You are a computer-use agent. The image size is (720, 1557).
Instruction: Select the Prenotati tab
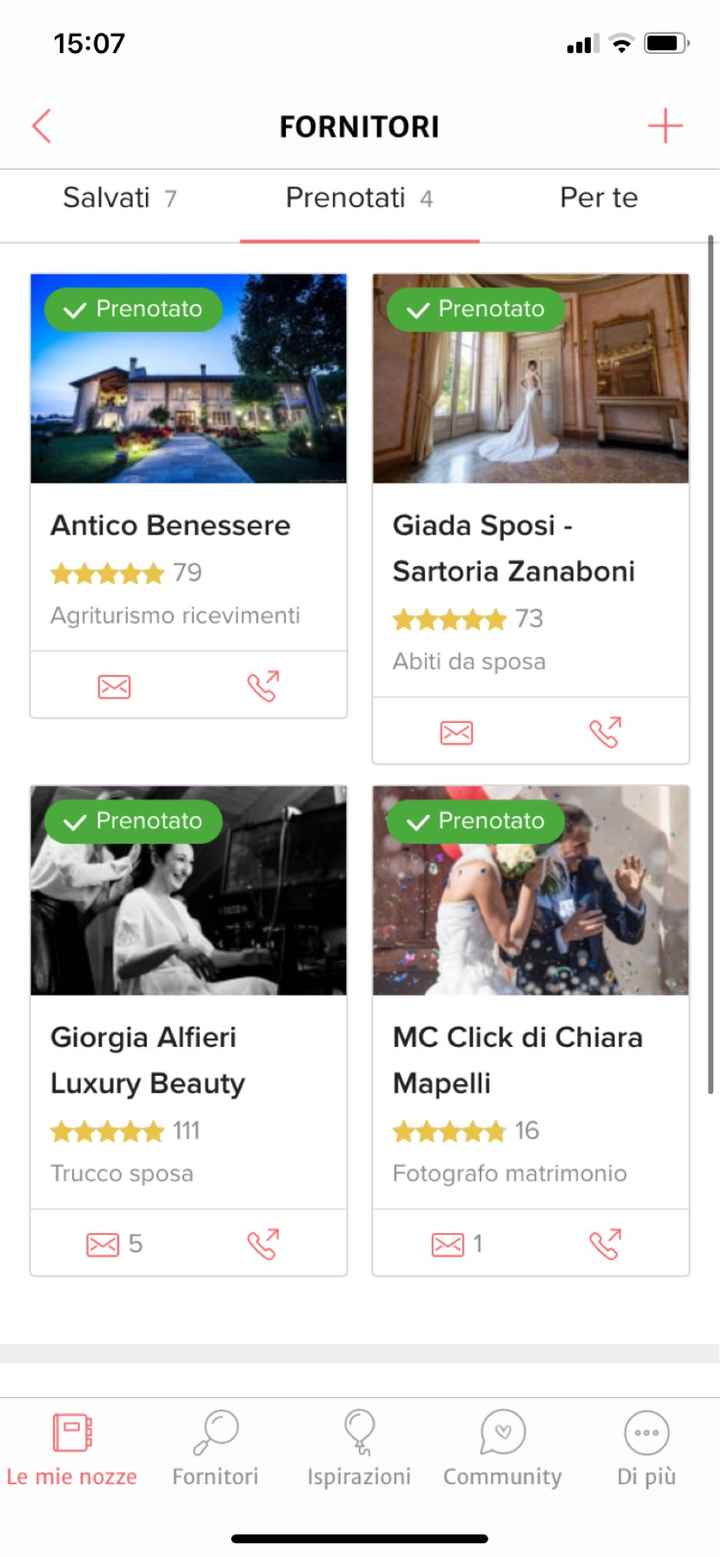point(359,198)
